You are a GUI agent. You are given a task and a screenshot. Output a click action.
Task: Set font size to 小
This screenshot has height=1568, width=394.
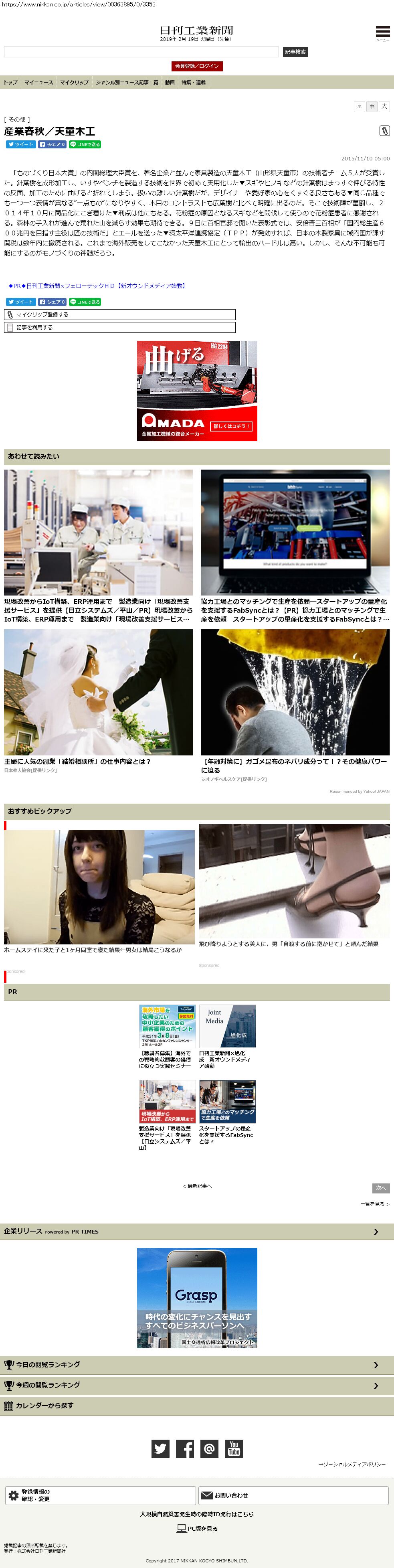click(x=360, y=107)
